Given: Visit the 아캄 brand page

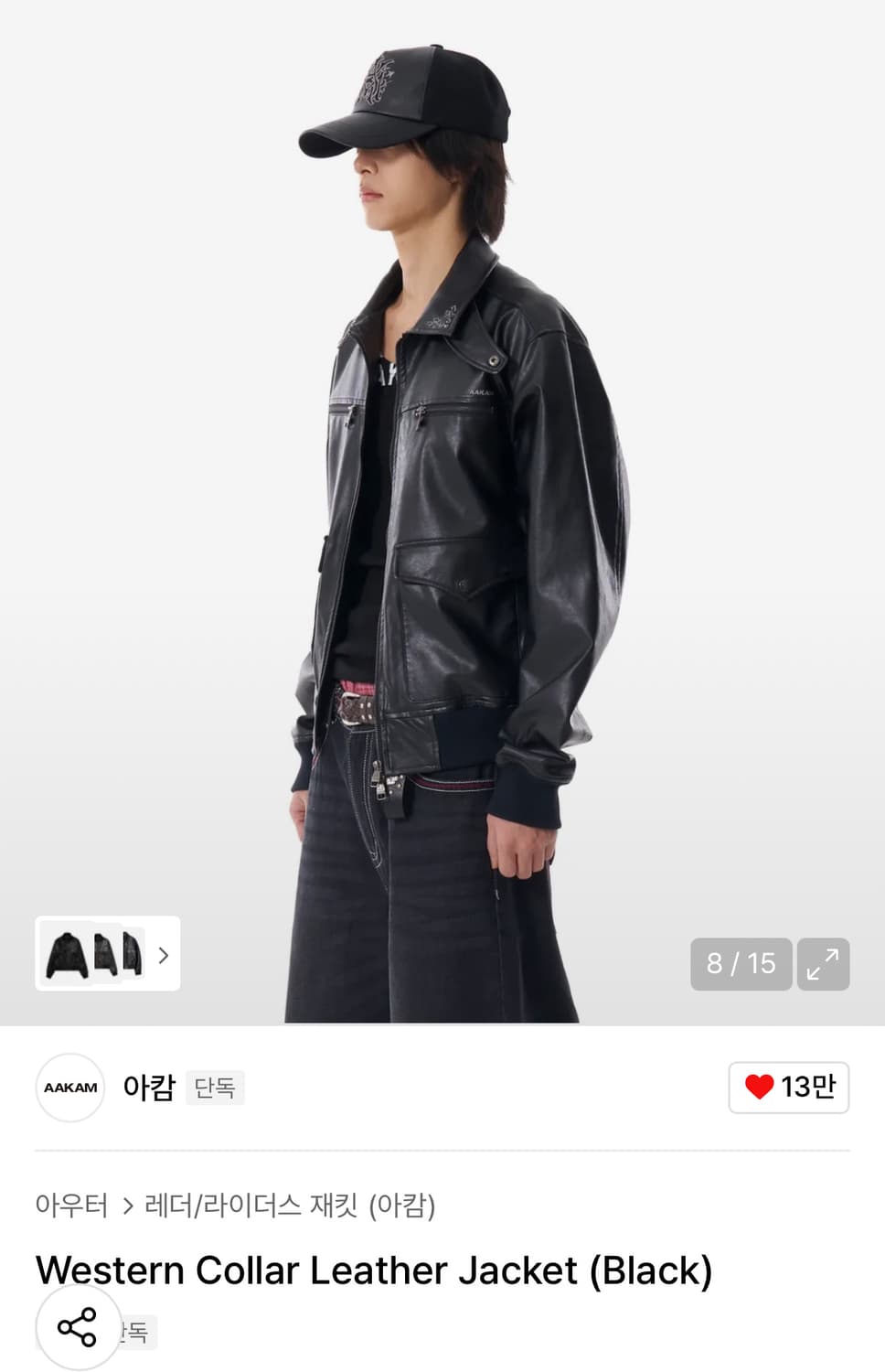Looking at the screenshot, I should coord(149,1088).
